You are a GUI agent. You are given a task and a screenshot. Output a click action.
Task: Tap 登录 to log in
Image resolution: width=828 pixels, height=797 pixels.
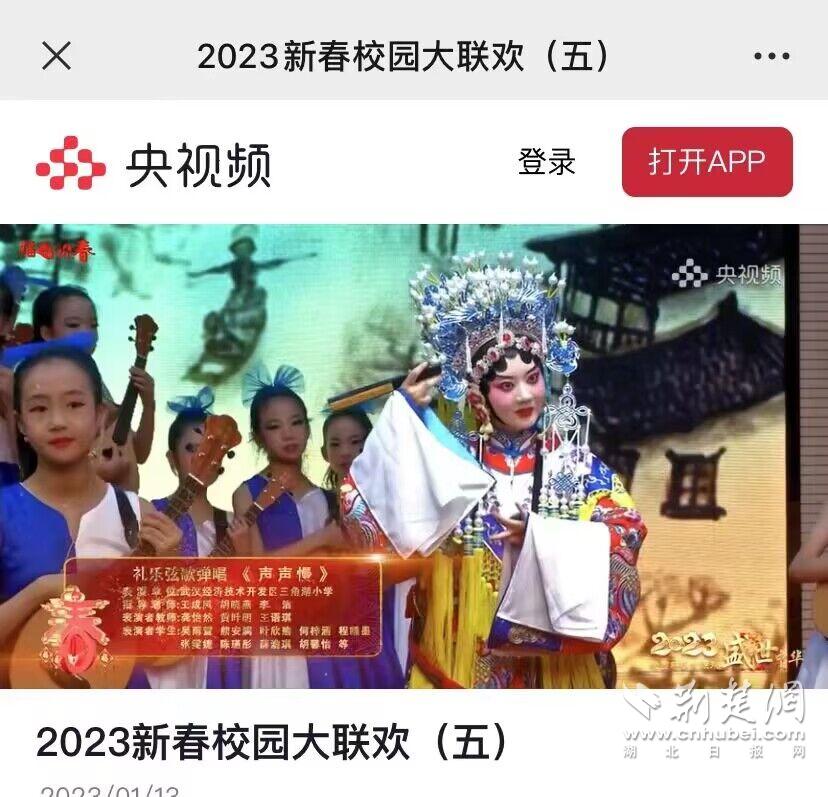click(546, 162)
